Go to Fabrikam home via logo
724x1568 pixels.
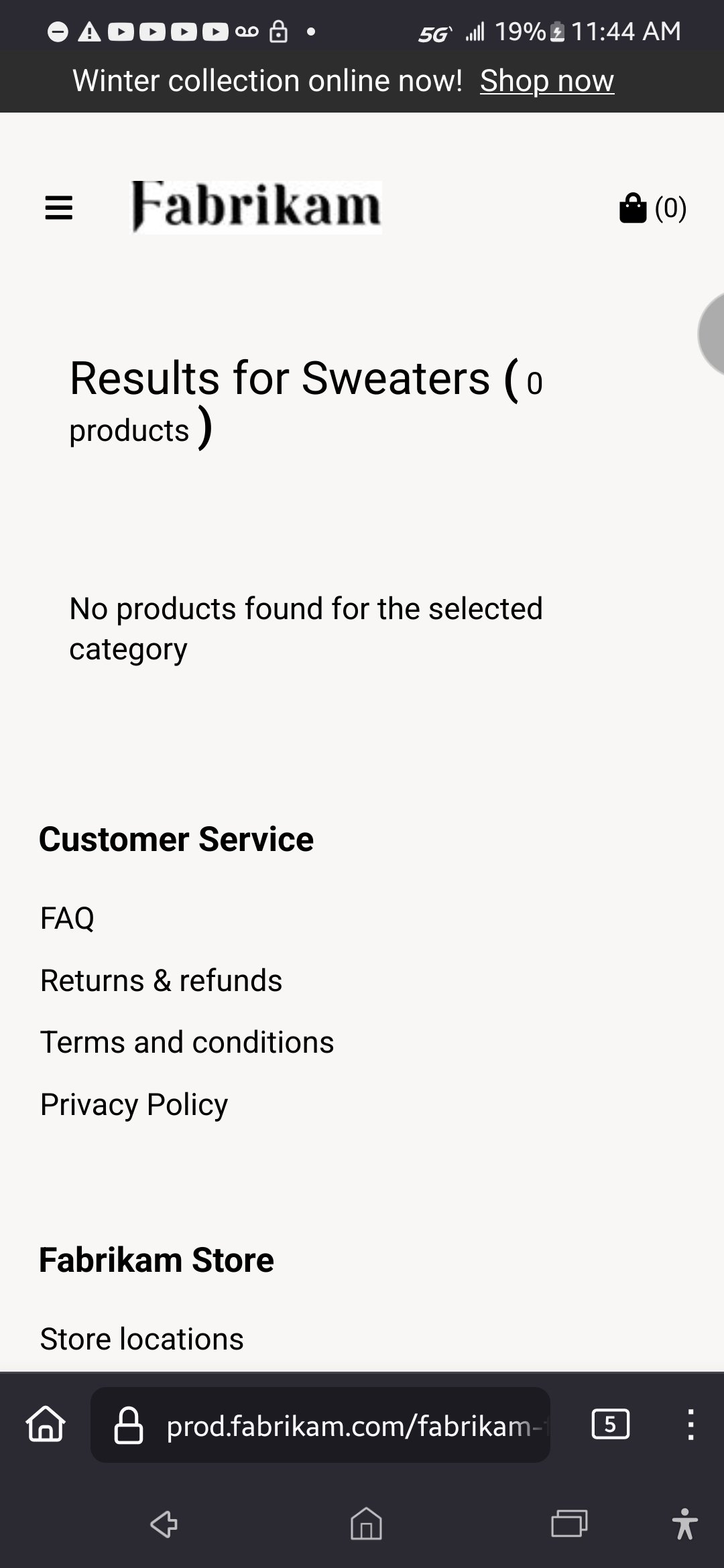tap(257, 206)
